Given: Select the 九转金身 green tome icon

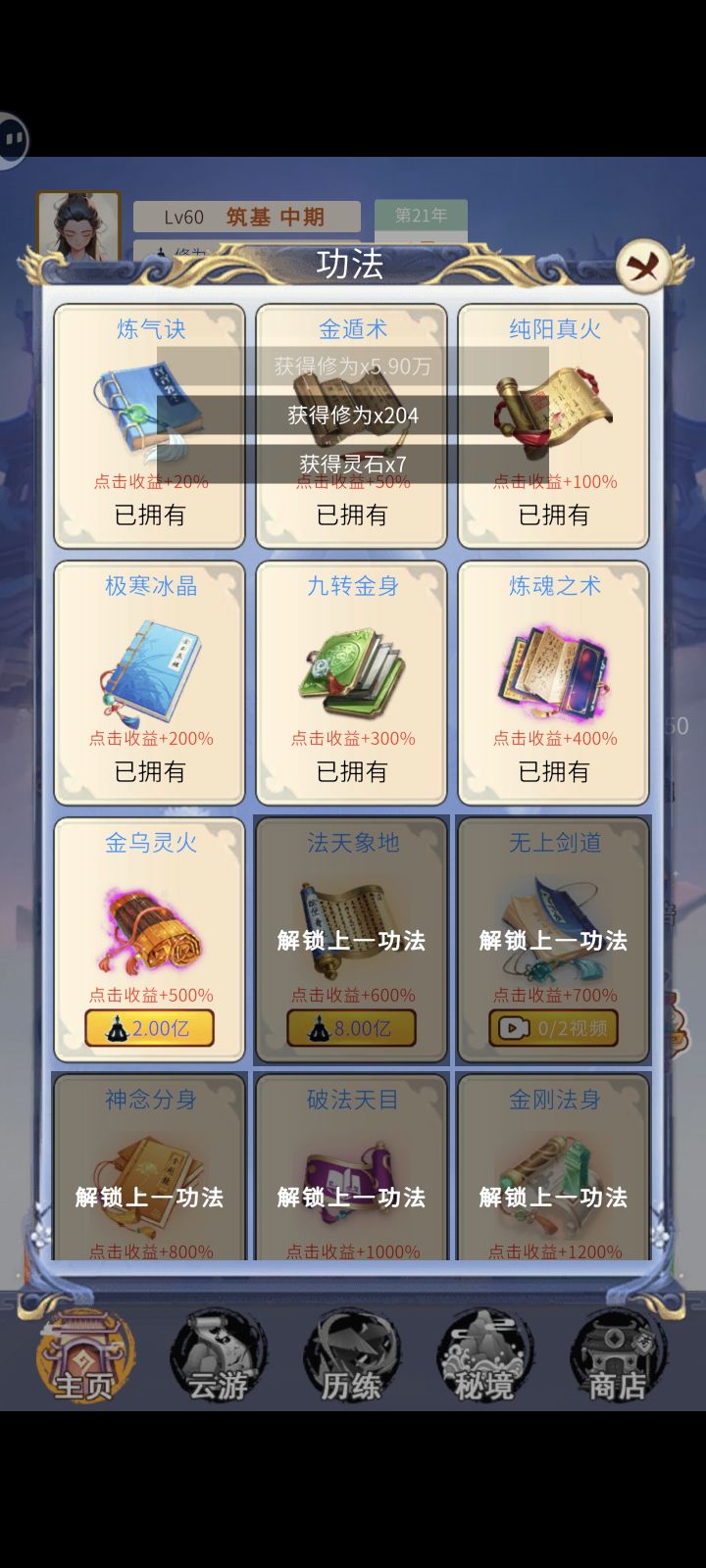Looking at the screenshot, I should (350, 666).
